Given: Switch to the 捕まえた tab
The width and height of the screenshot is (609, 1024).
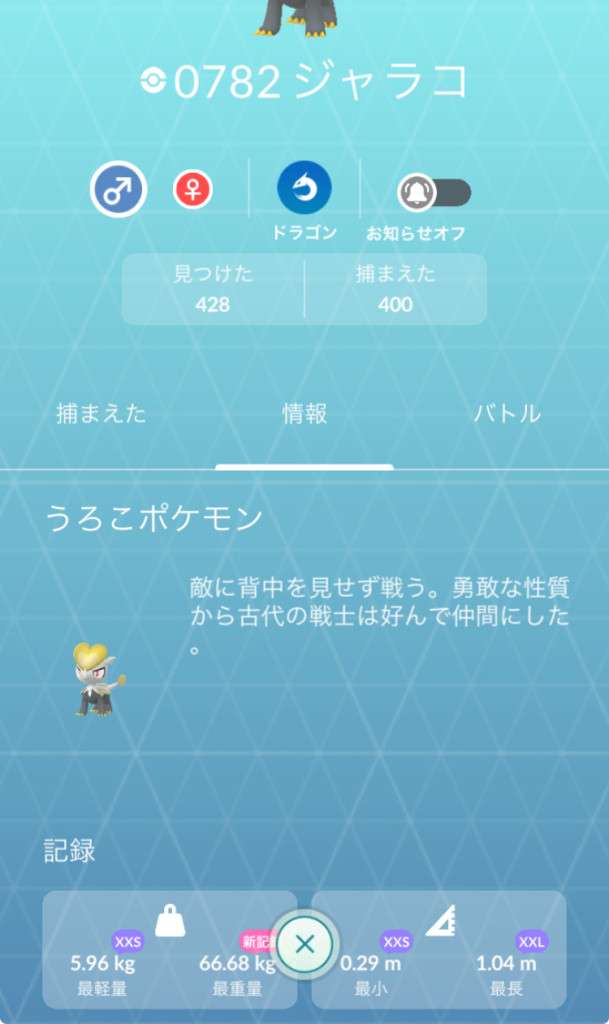Looking at the screenshot, I should (x=101, y=413).
